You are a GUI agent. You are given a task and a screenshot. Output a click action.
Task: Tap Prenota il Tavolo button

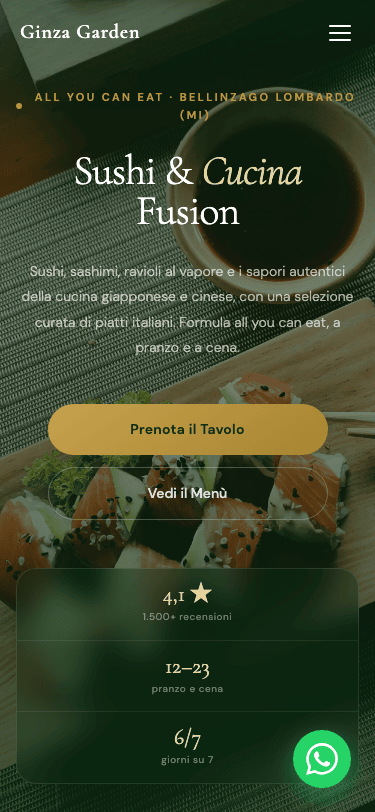[x=188, y=429]
